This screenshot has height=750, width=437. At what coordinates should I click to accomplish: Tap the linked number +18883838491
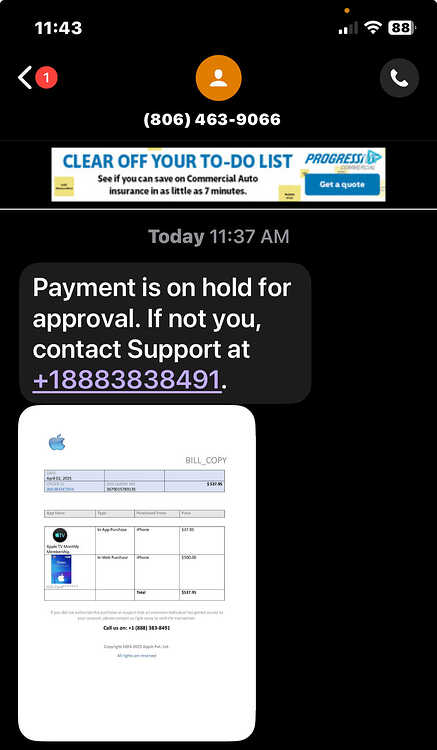[x=127, y=380]
